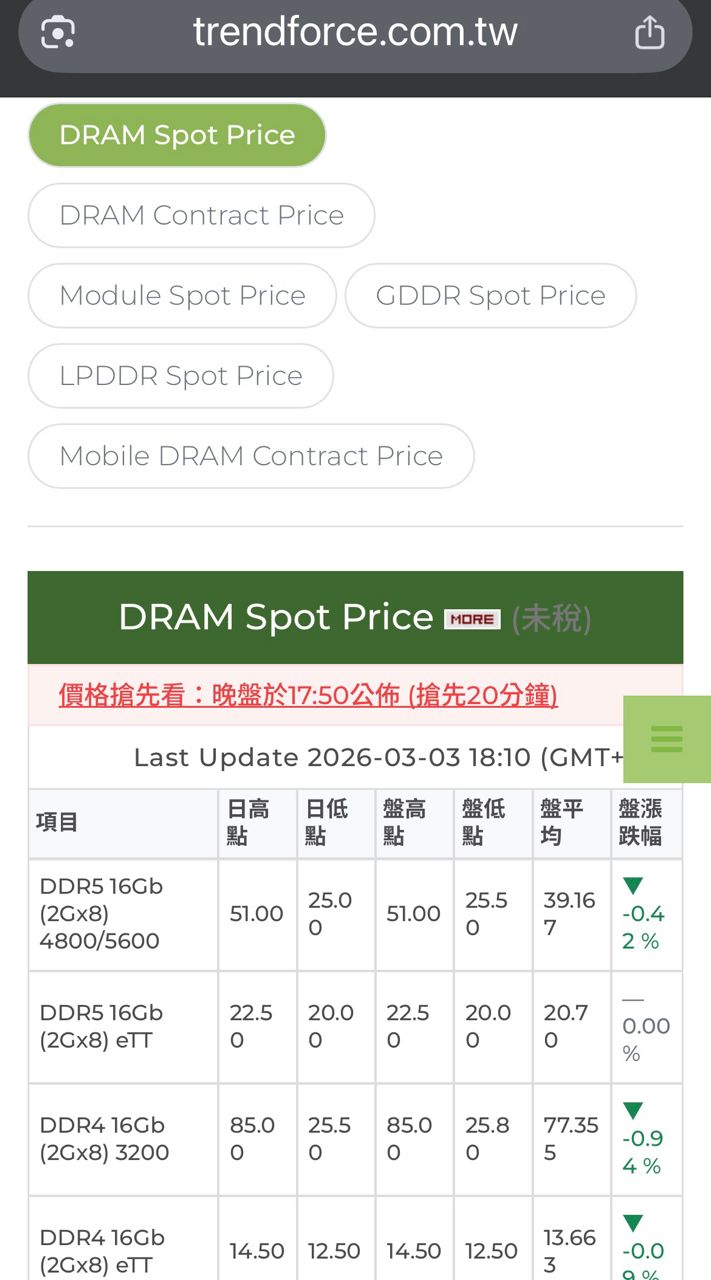Switch to LPDDR Spot Price

coord(180,375)
